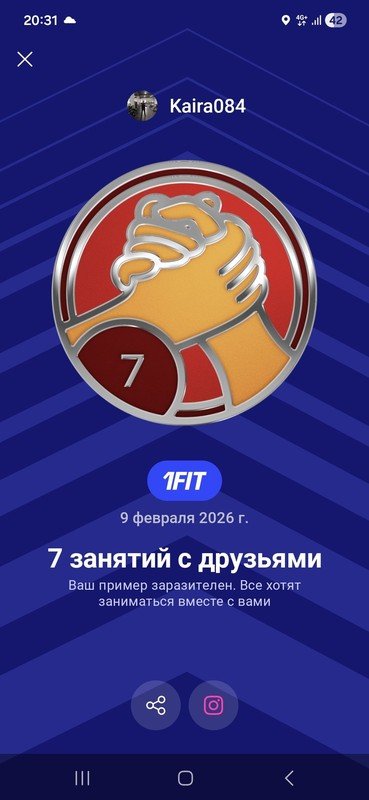Go to the home screen

pos(185,778)
